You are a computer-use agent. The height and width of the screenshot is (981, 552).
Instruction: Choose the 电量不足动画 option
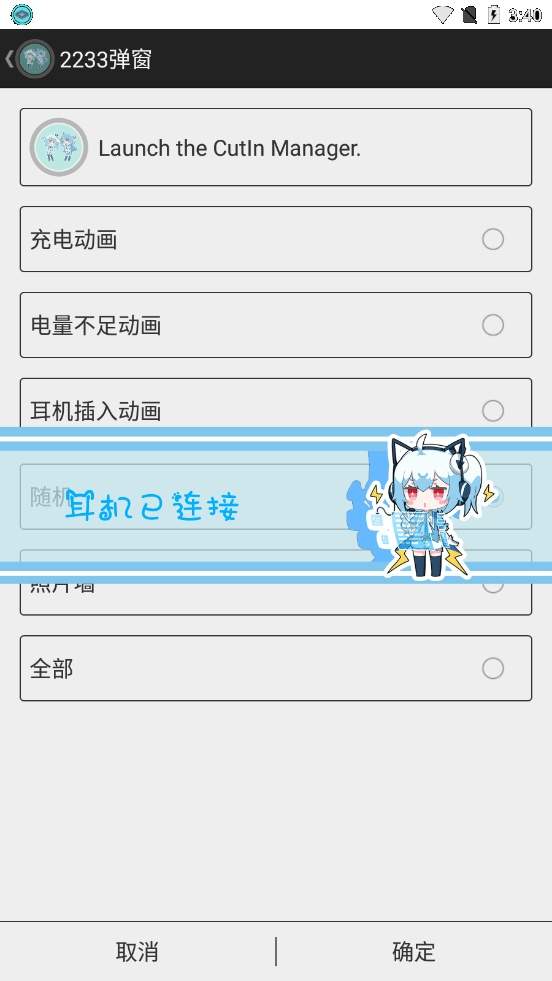(276, 325)
